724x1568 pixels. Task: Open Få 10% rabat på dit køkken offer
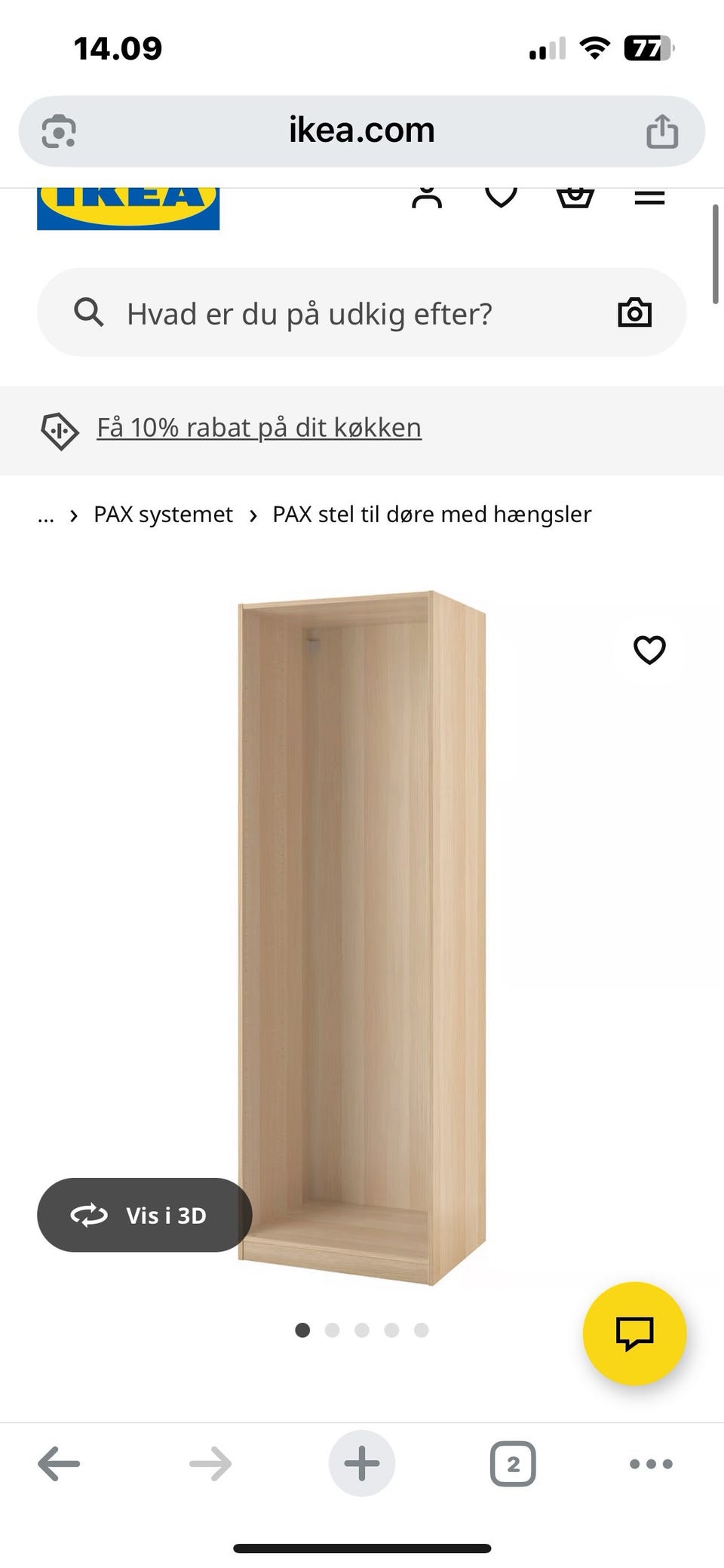(x=259, y=427)
